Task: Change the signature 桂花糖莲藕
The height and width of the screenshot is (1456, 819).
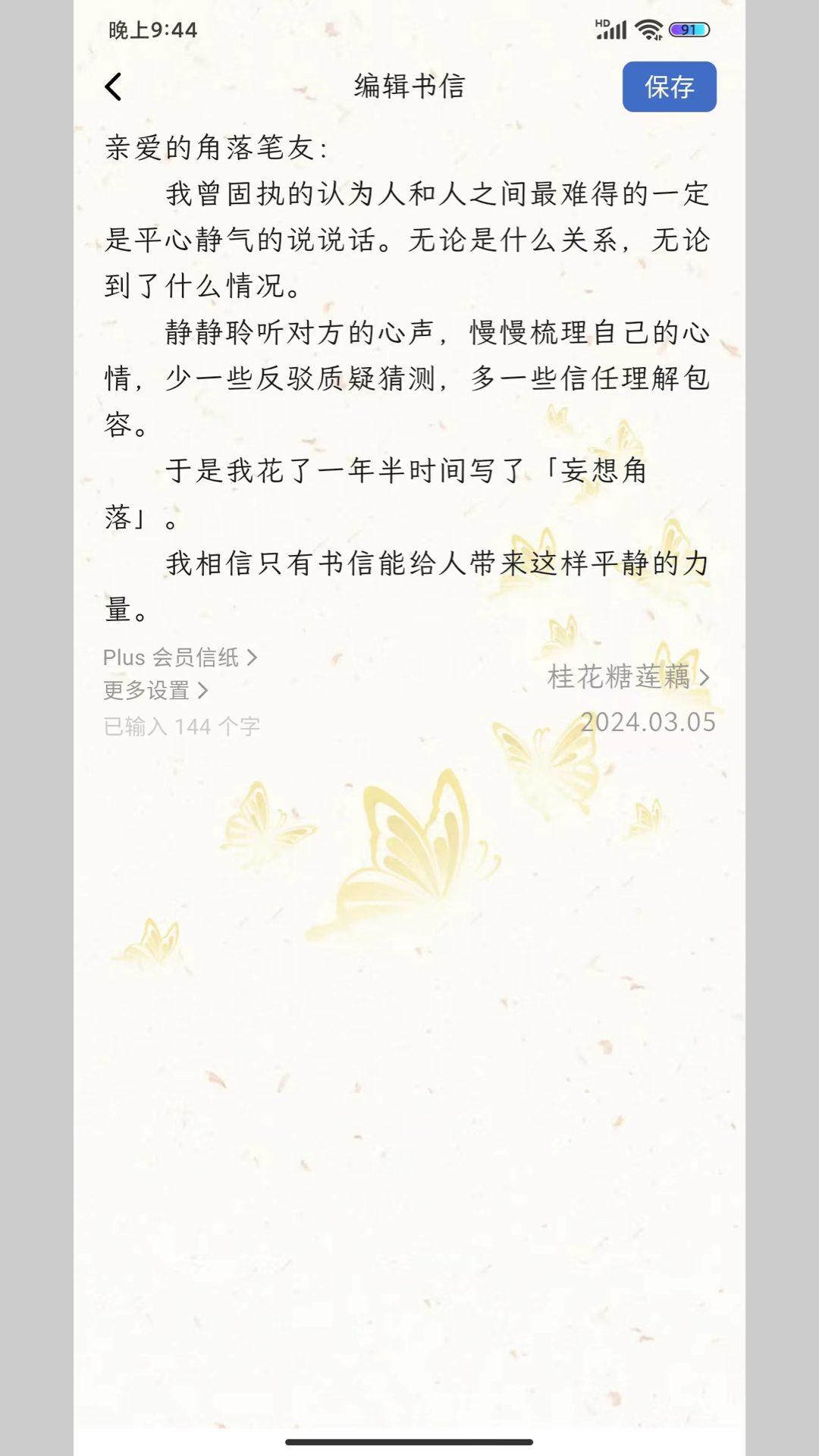Action: [x=628, y=677]
